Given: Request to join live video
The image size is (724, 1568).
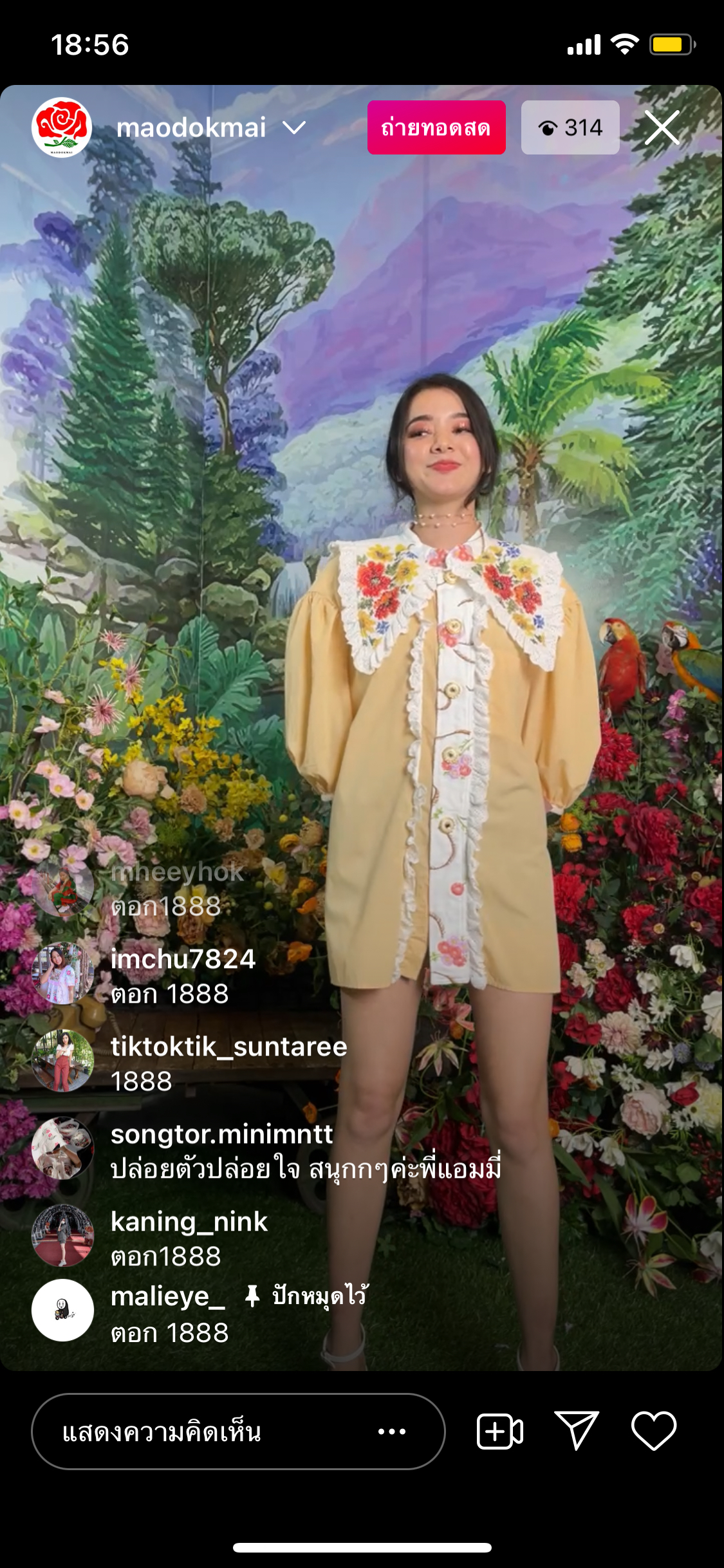Looking at the screenshot, I should coord(500,1432).
